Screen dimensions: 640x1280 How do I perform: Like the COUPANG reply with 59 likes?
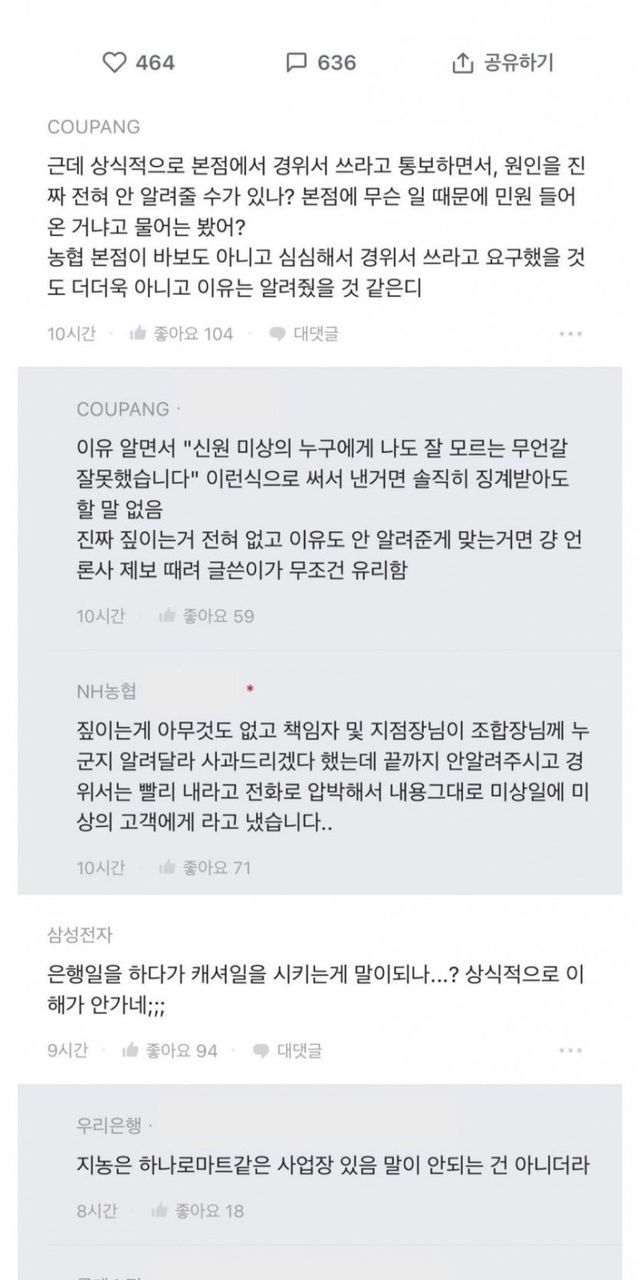coord(206,616)
